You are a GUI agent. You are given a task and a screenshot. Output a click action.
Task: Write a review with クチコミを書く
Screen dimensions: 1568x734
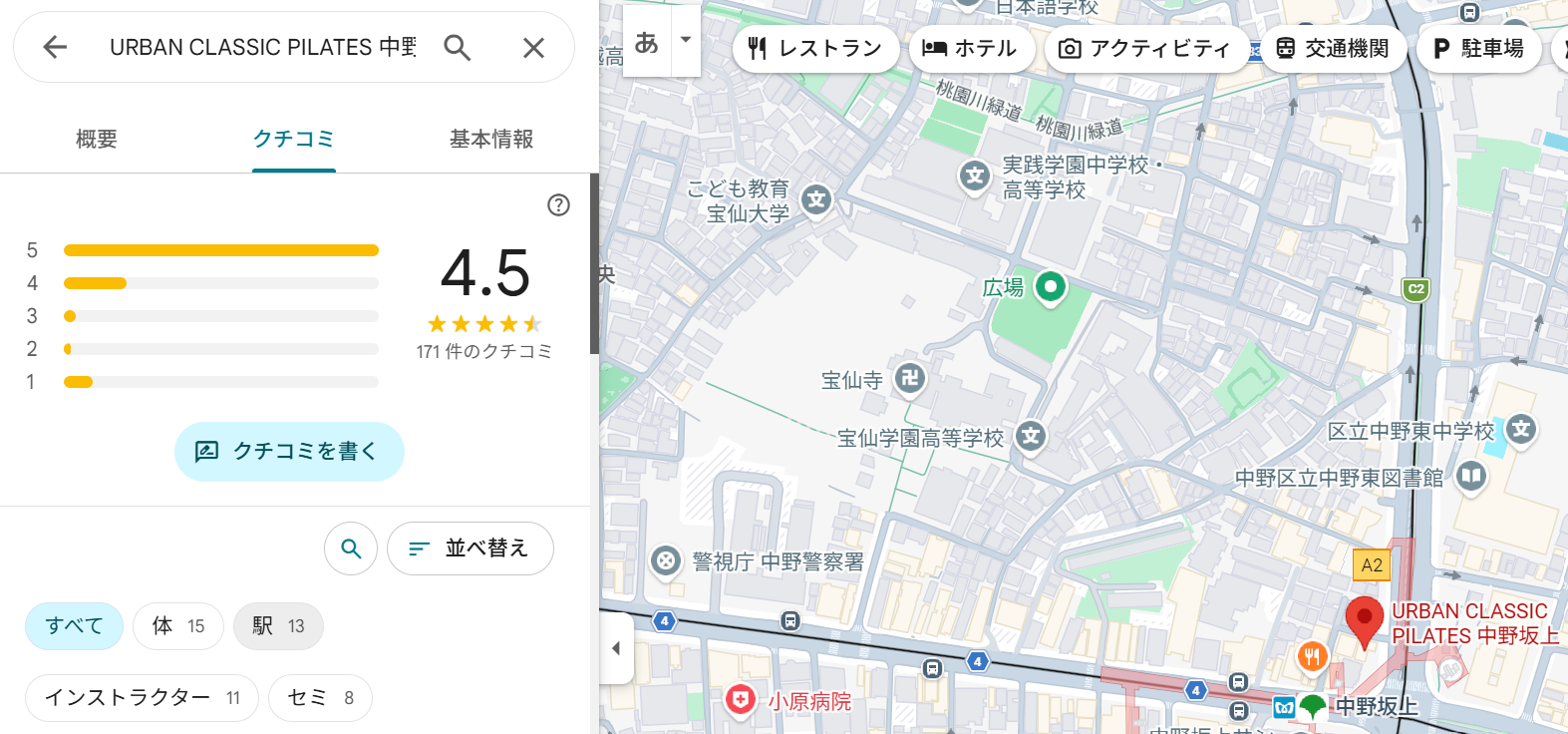[289, 452]
